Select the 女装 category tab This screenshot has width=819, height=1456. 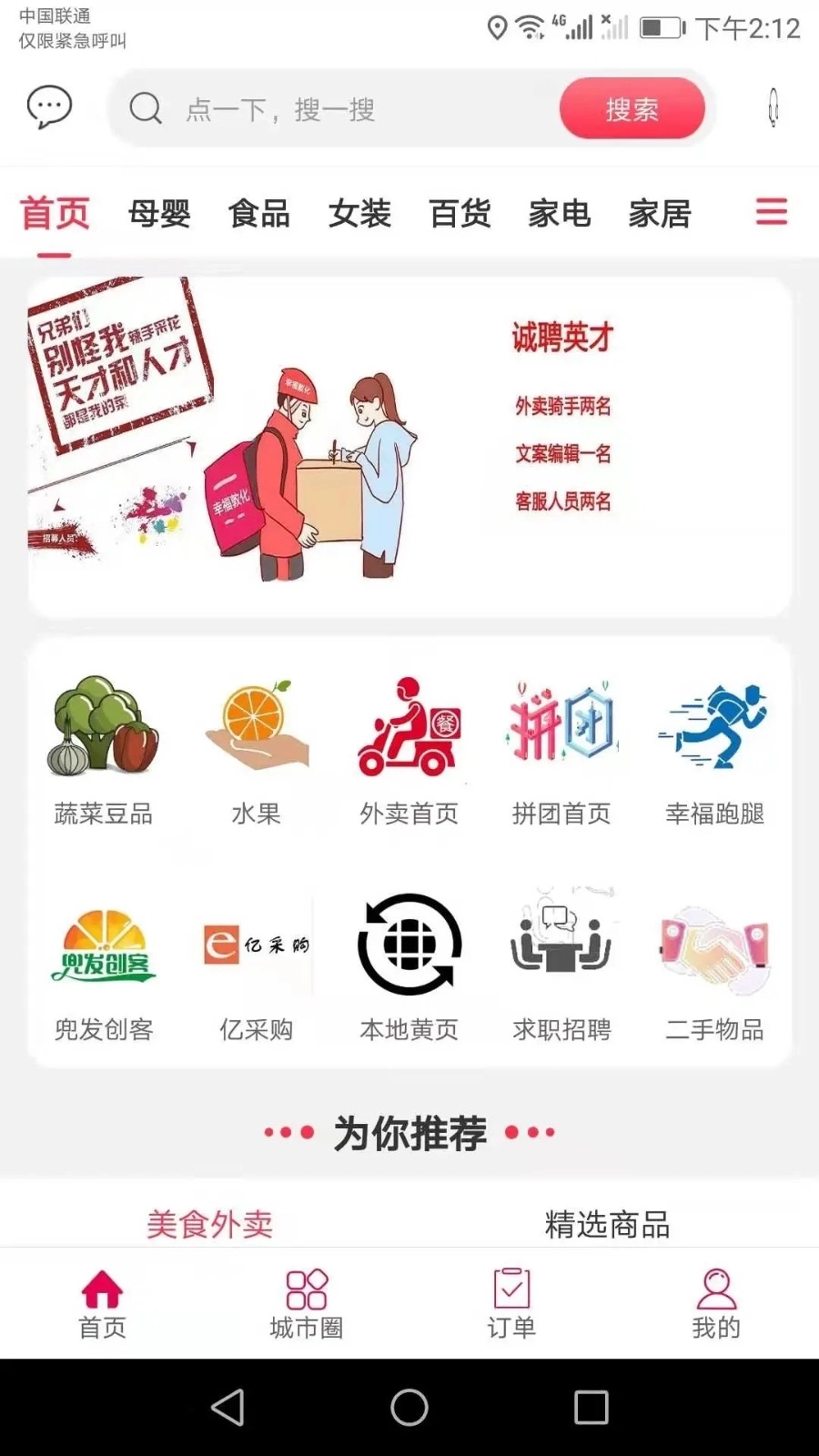(359, 215)
